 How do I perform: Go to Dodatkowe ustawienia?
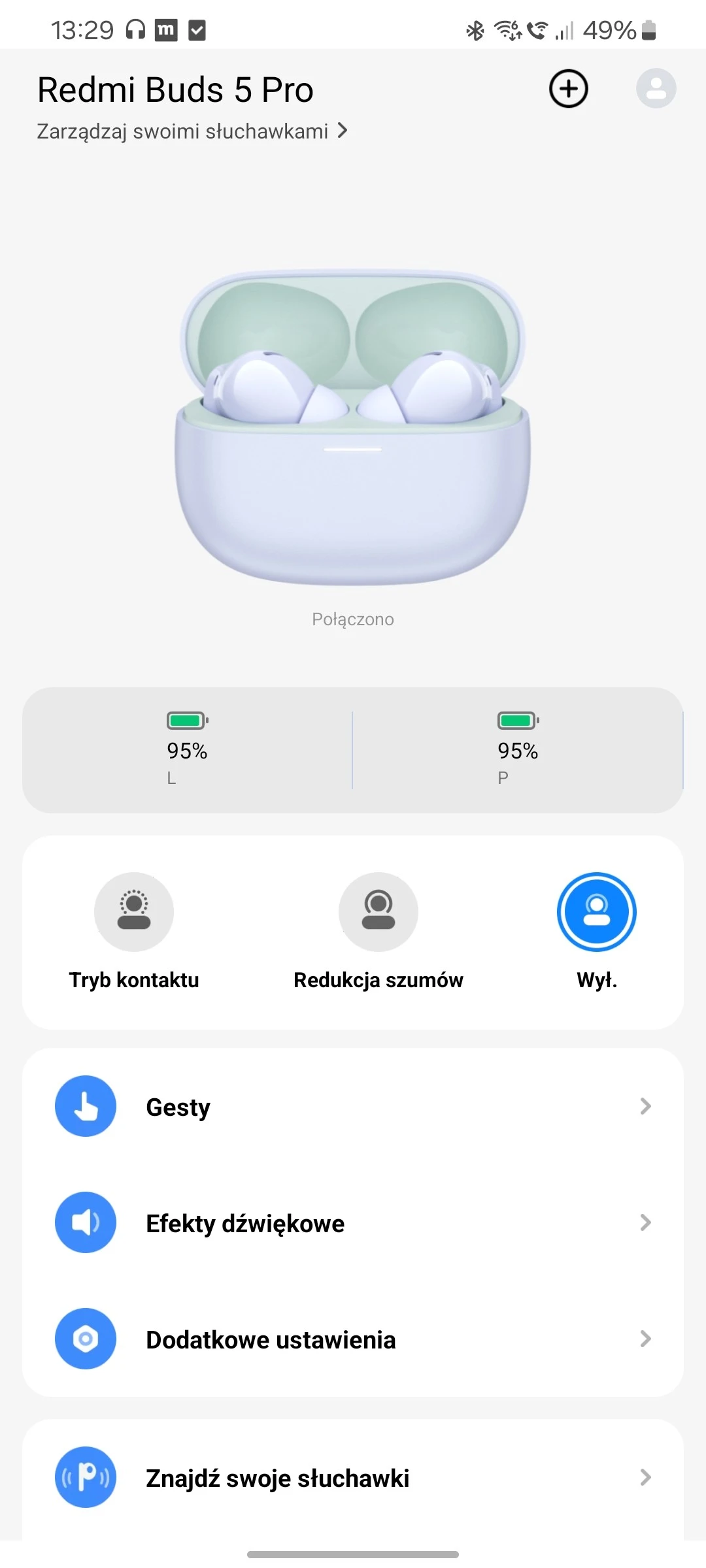click(353, 1339)
